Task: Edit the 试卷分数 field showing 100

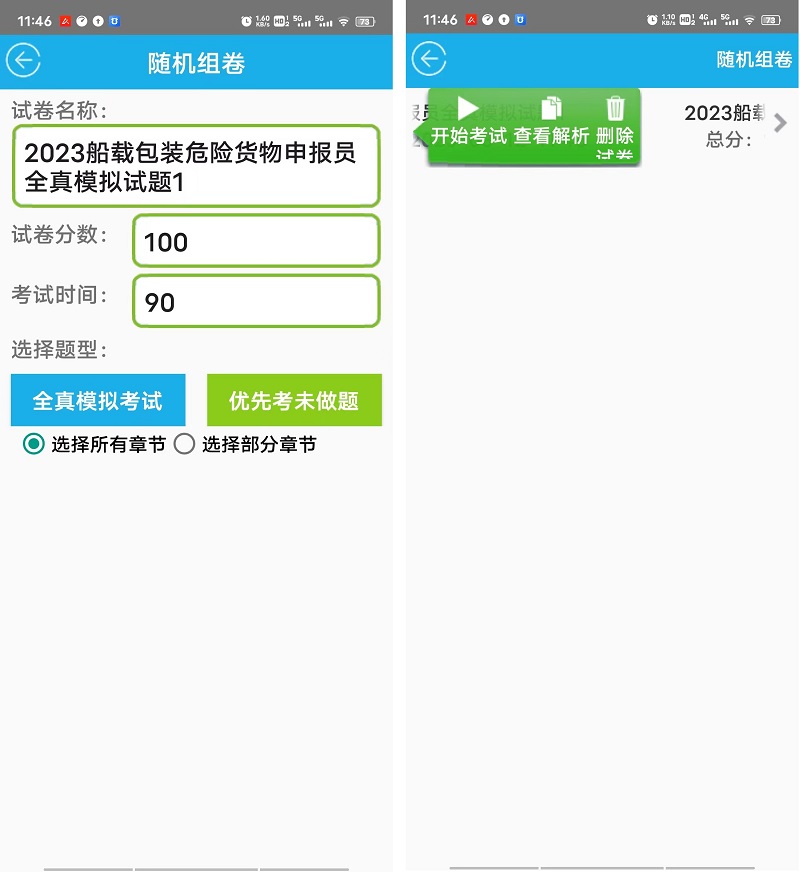Action: point(256,241)
